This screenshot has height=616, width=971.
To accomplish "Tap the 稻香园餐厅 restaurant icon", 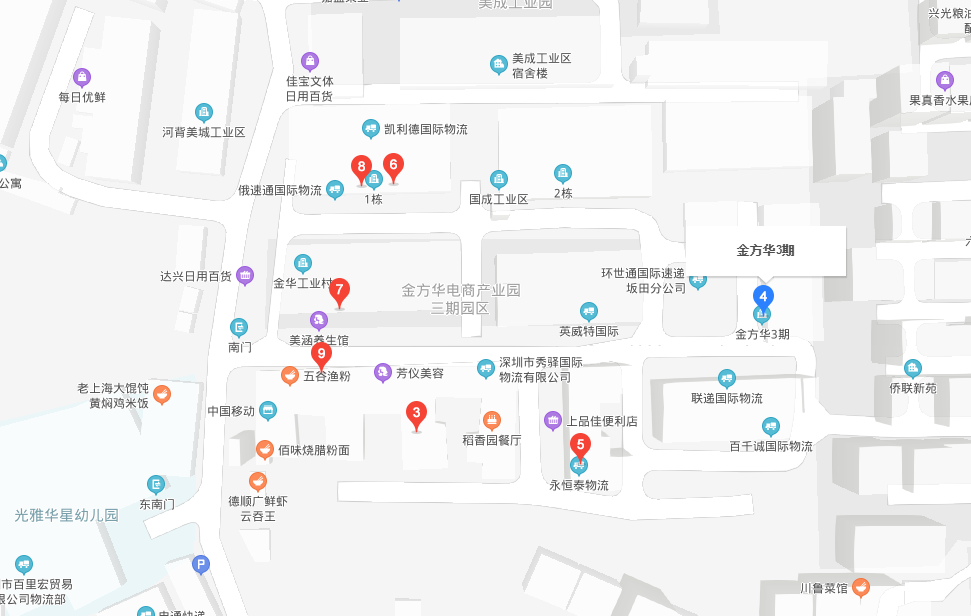I will pos(491,420).
